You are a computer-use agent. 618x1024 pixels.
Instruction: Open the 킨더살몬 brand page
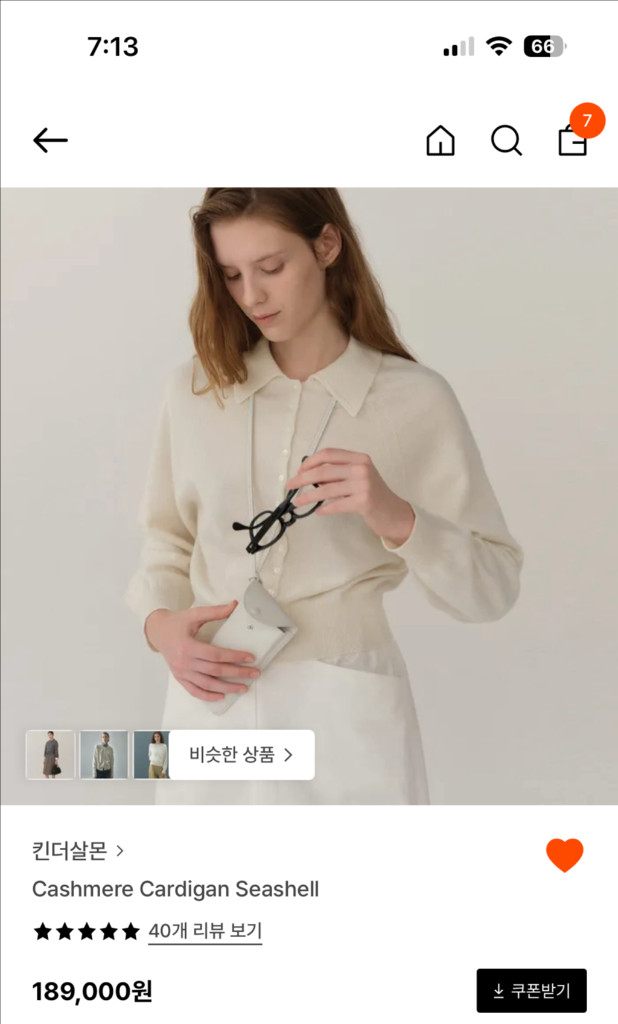(x=78, y=851)
